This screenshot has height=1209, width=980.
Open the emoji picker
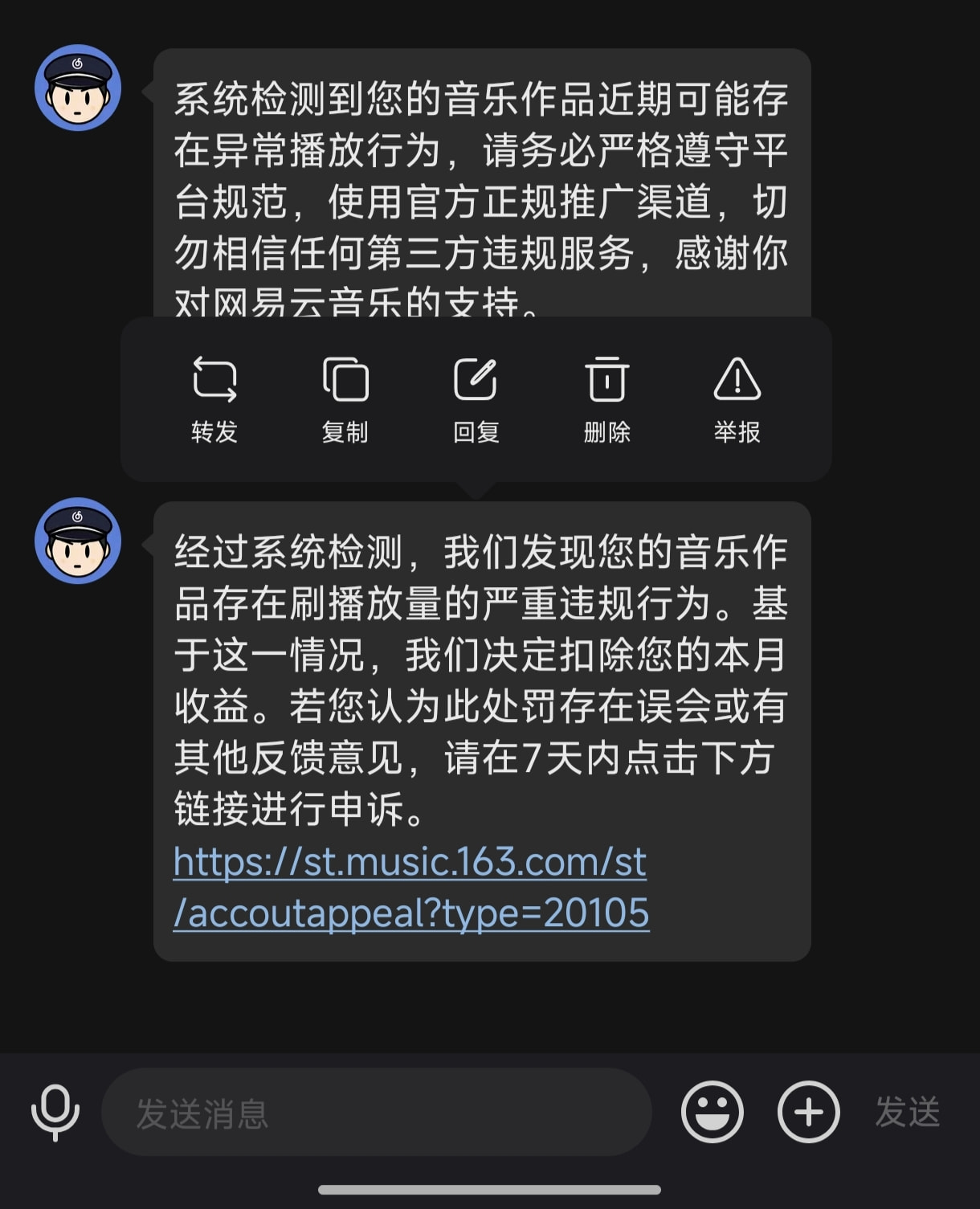tap(712, 1112)
